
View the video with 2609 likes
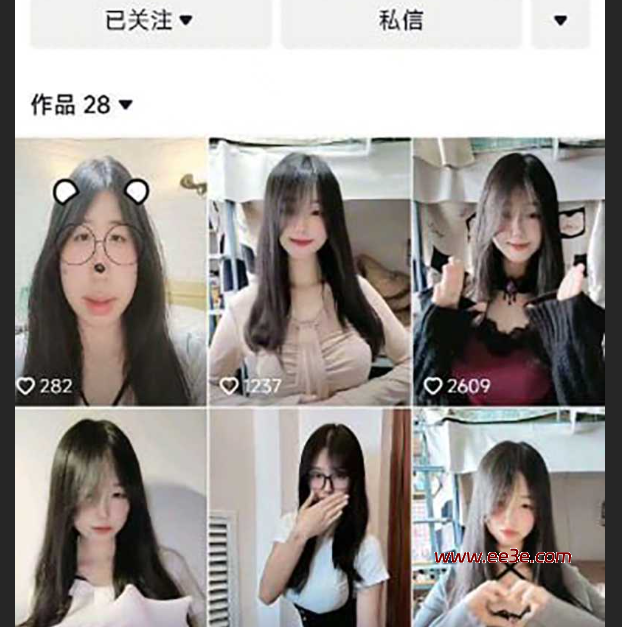click(508, 272)
